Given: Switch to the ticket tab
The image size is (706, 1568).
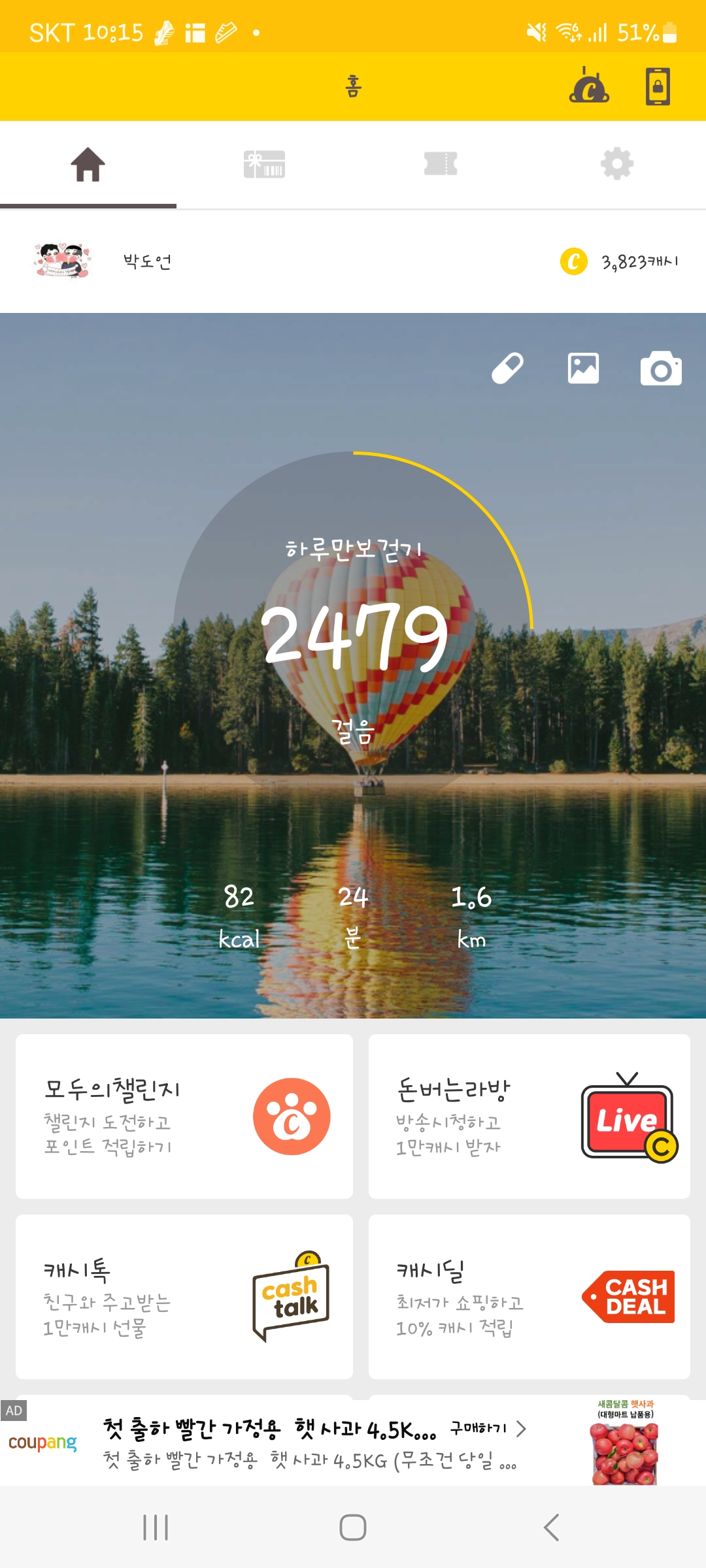Looking at the screenshot, I should [x=441, y=164].
